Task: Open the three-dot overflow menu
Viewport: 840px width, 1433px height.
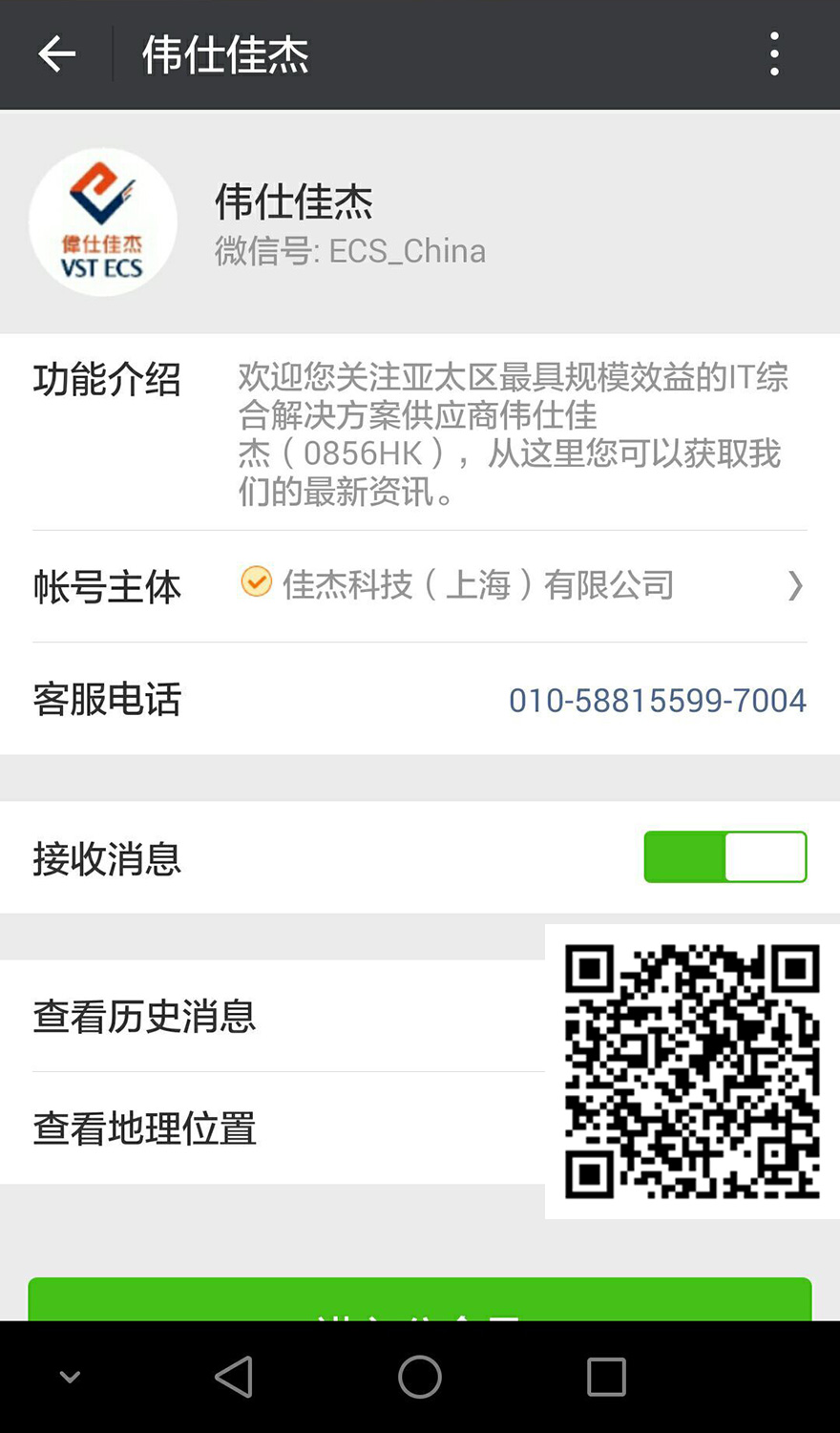Action: click(774, 54)
